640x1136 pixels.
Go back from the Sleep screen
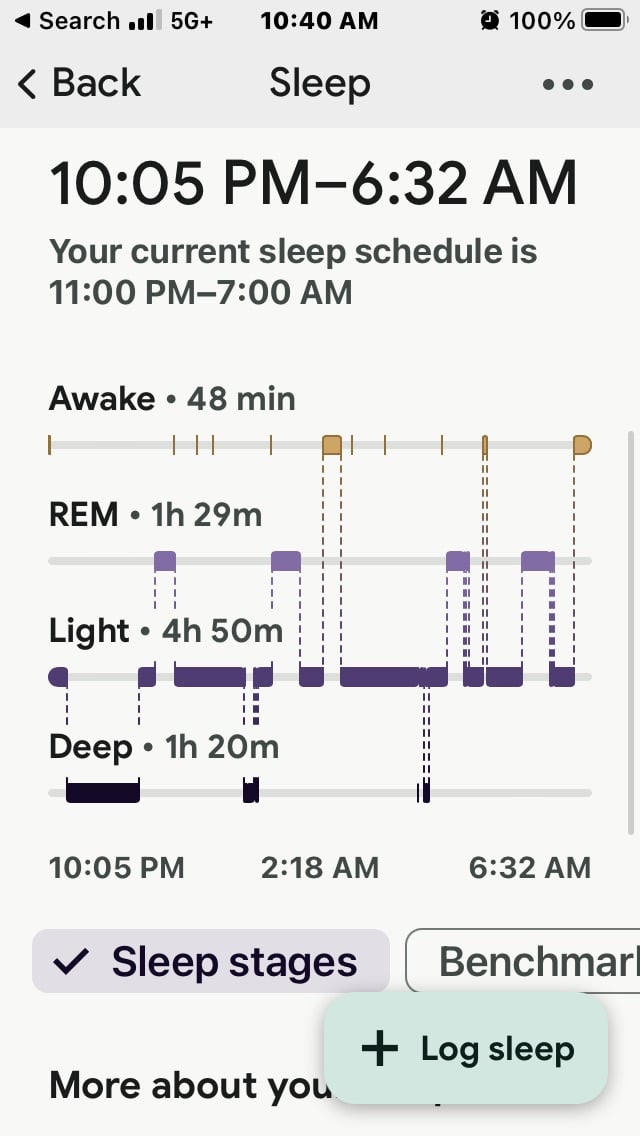tap(80, 84)
